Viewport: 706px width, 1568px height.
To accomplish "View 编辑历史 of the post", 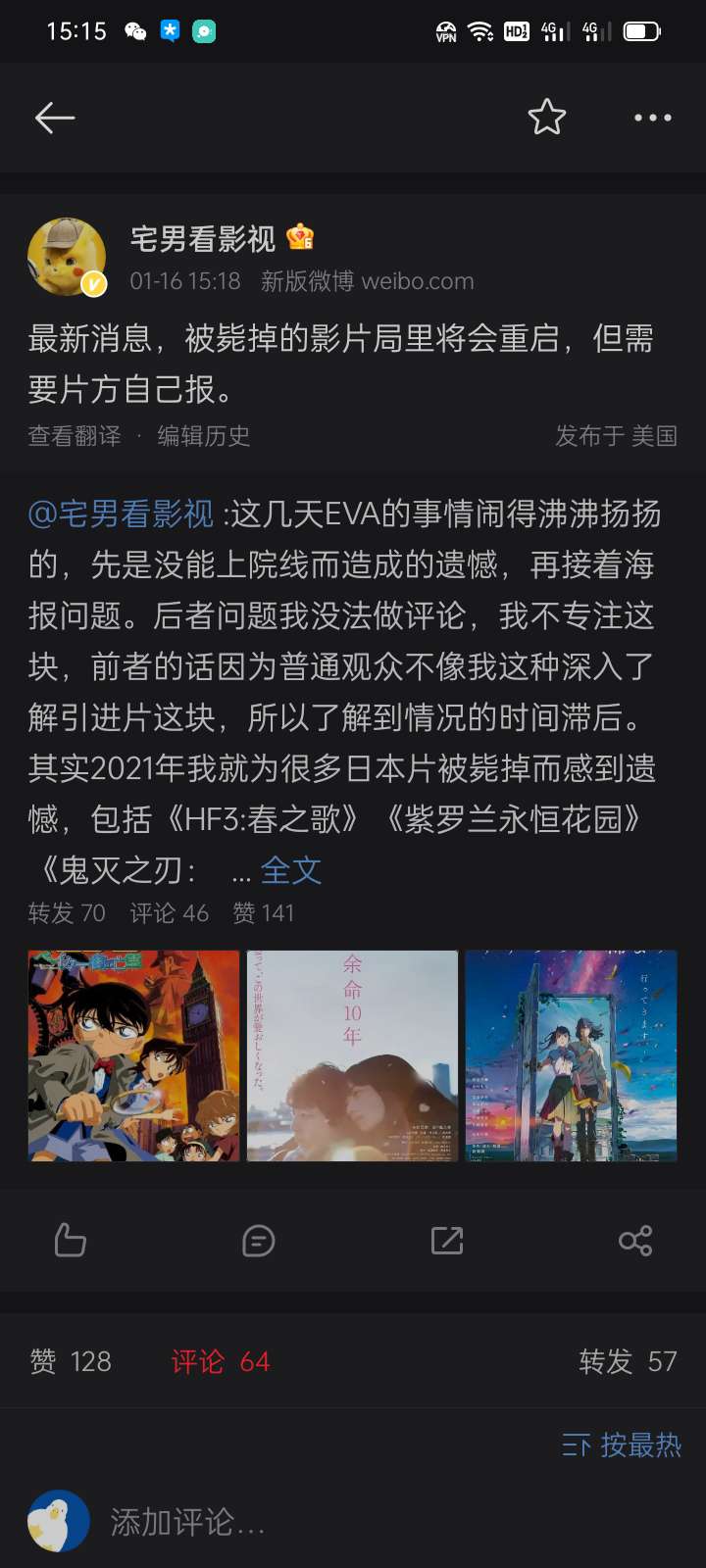I will tap(204, 435).
